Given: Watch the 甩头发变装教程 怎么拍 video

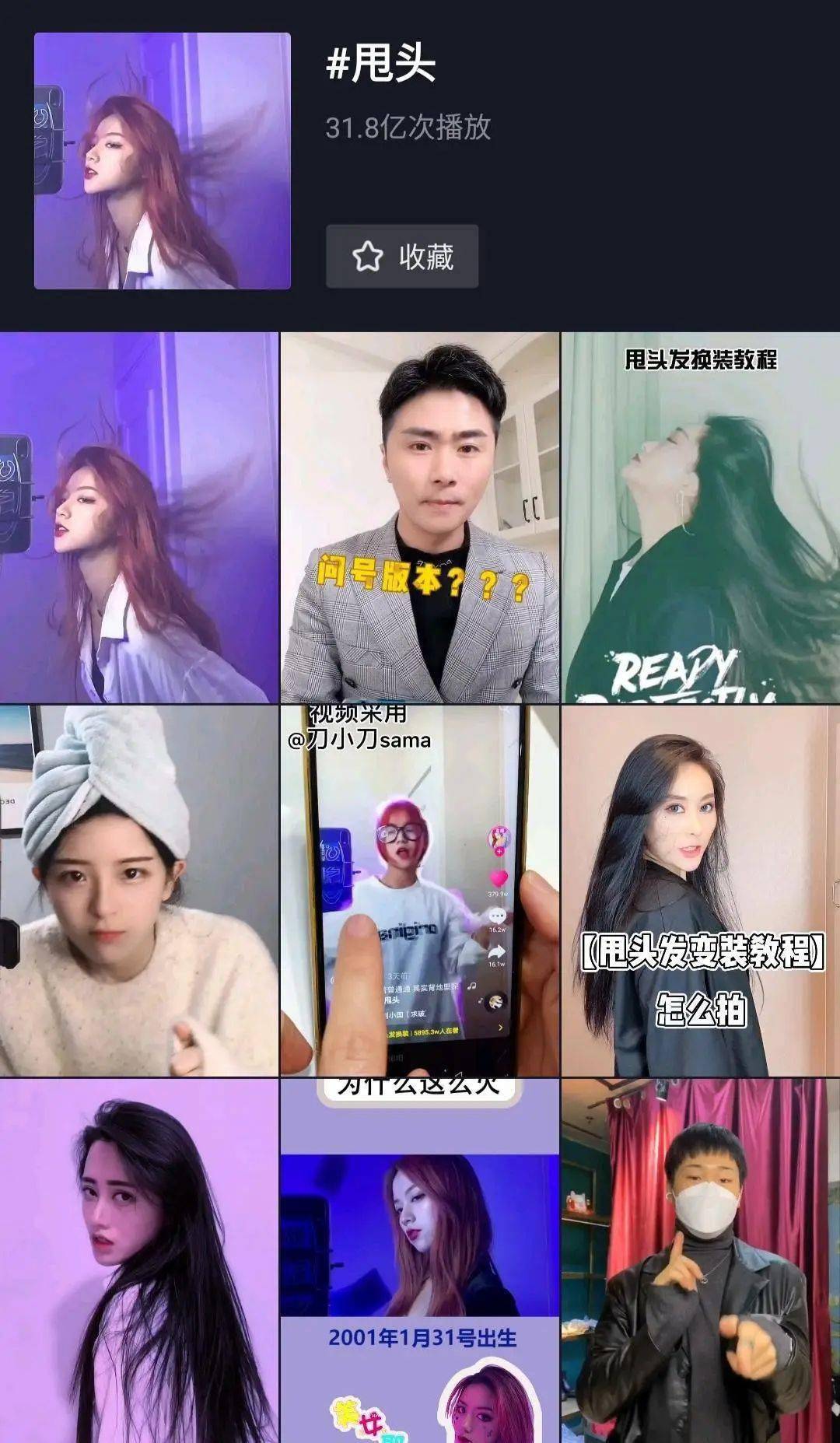Looking at the screenshot, I should 701,891.
